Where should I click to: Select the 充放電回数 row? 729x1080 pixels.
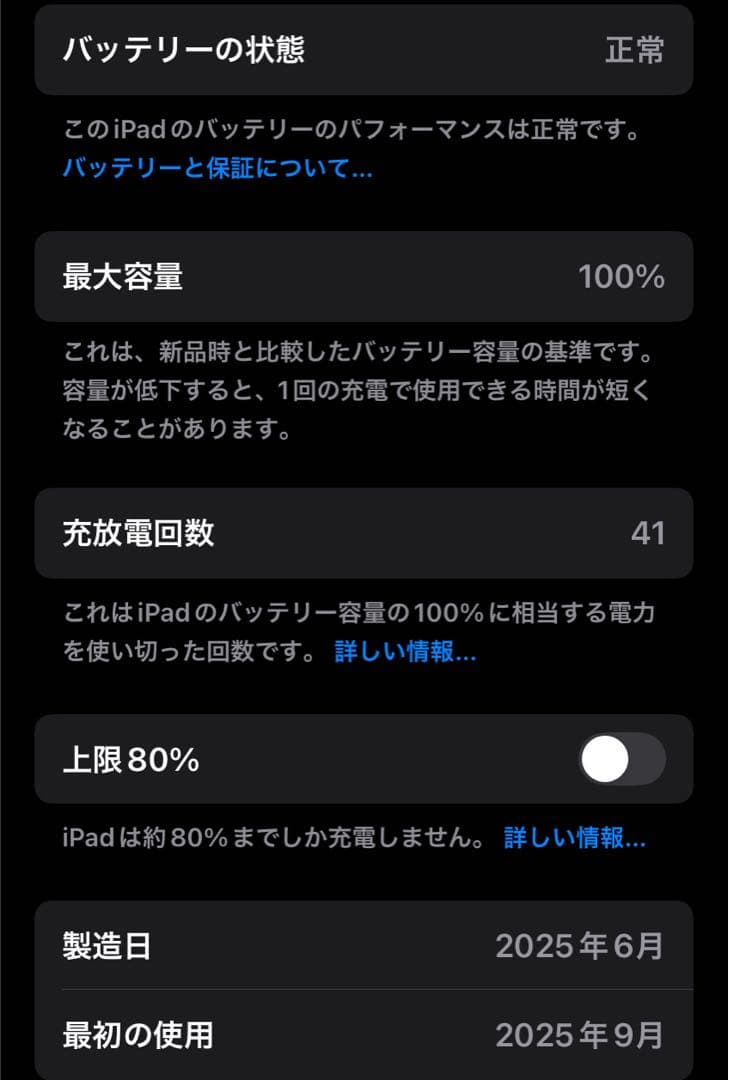point(364,534)
